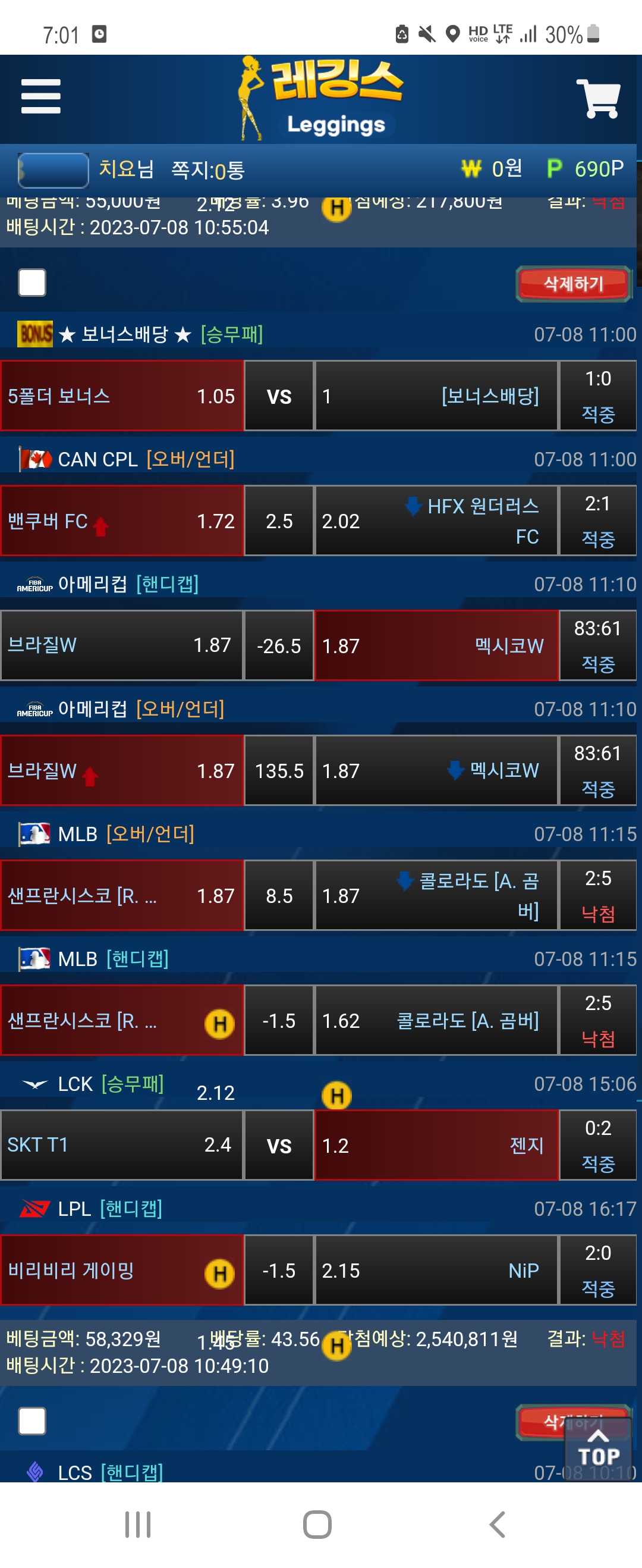
Task: Open the 쪽지 message inbox
Action: coord(207,170)
